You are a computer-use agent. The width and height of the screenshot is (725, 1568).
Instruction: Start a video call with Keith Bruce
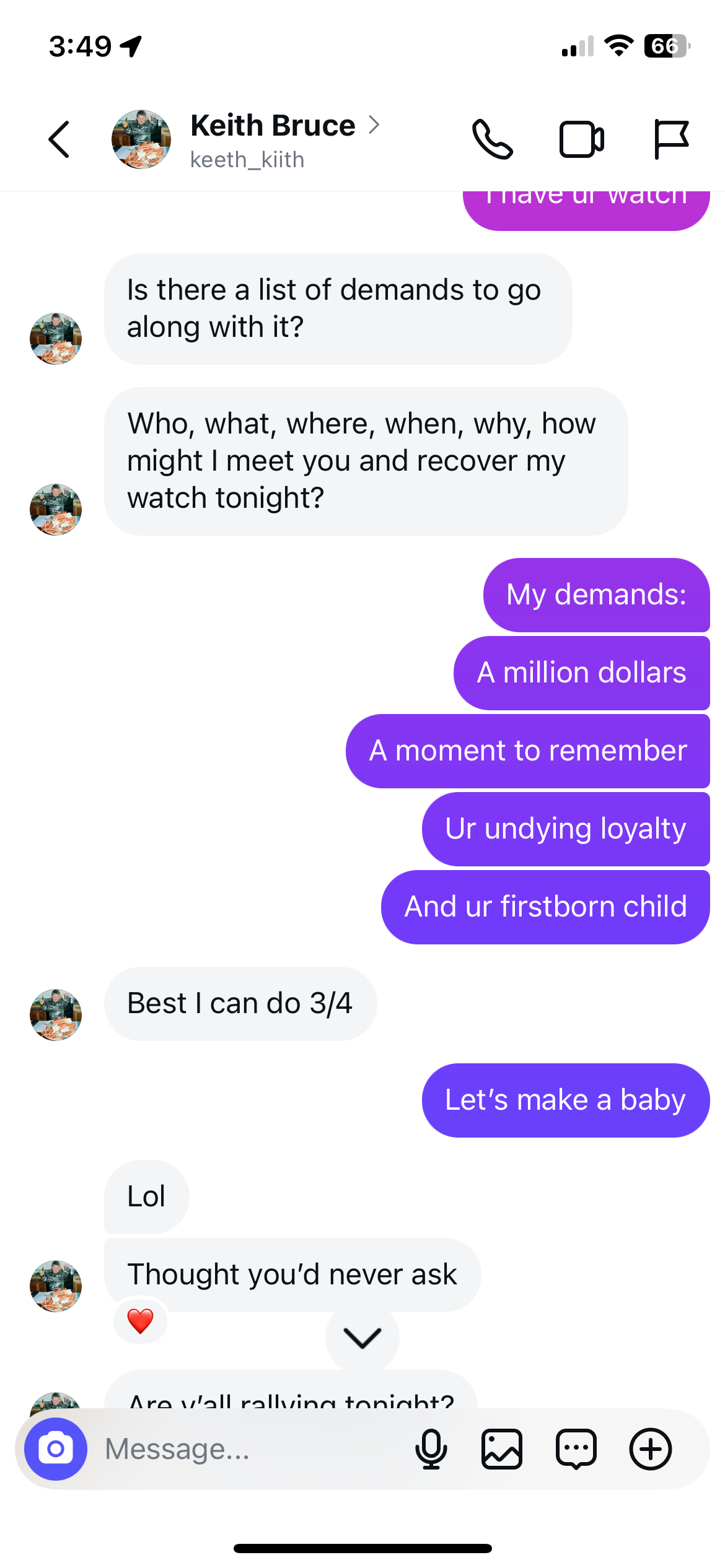coord(581,139)
